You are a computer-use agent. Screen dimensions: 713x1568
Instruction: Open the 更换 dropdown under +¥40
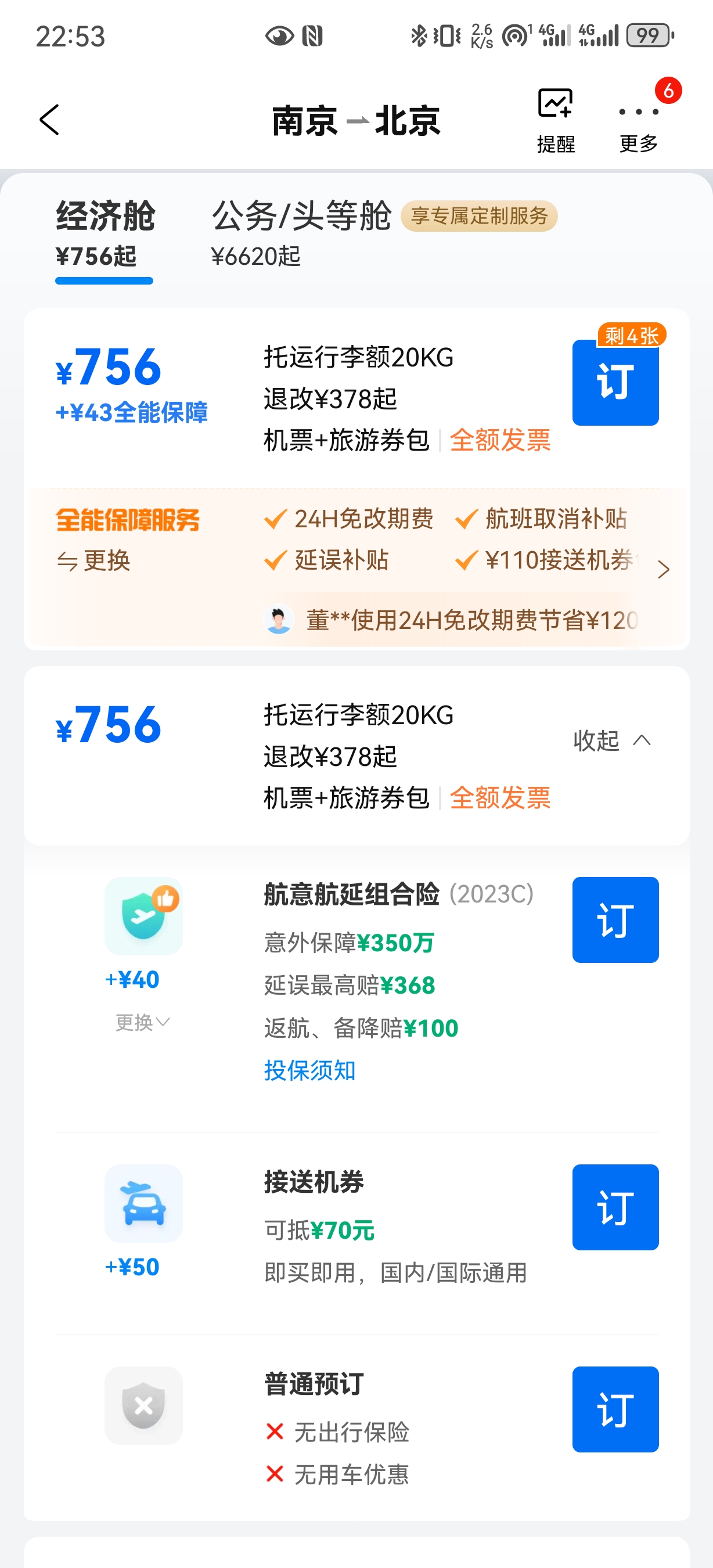click(x=142, y=1022)
